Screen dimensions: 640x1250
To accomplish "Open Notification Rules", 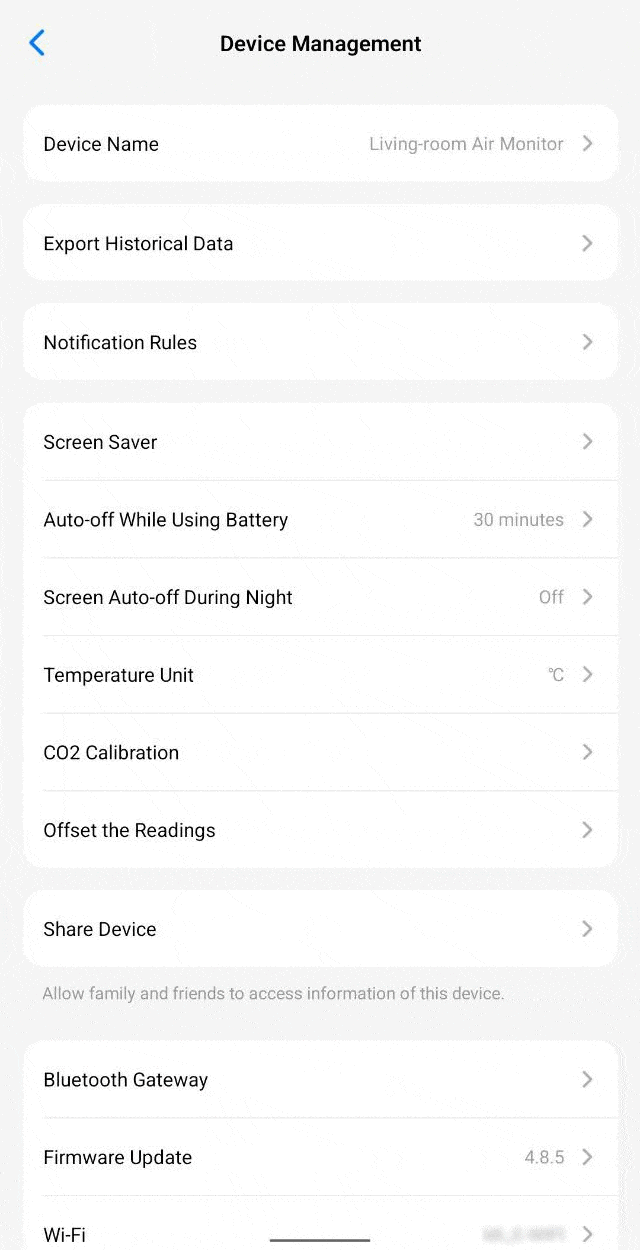I will [320, 342].
